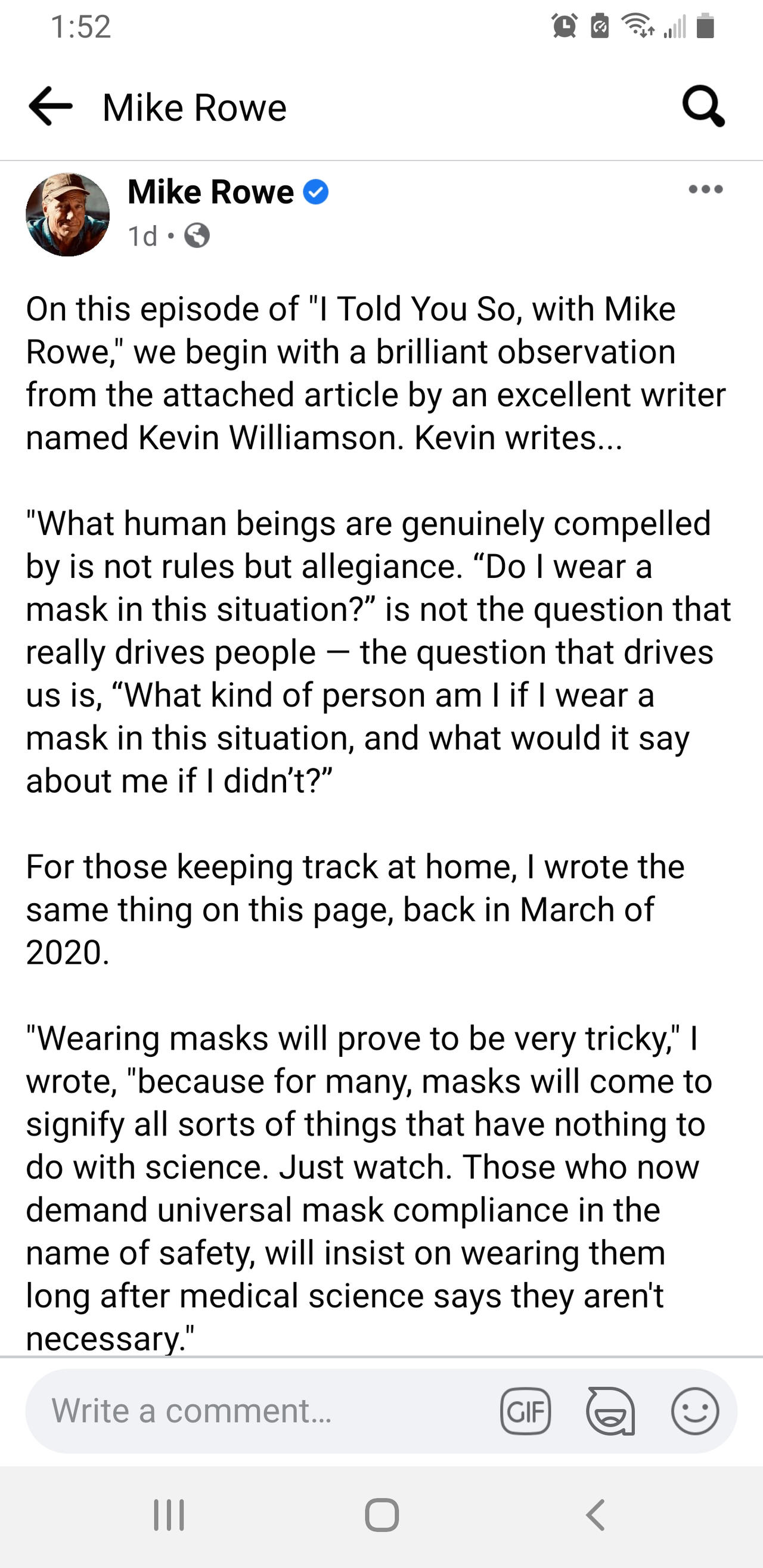Viewport: 763px width, 1568px height.
Task: Go back using the top-left arrow
Action: 51,107
